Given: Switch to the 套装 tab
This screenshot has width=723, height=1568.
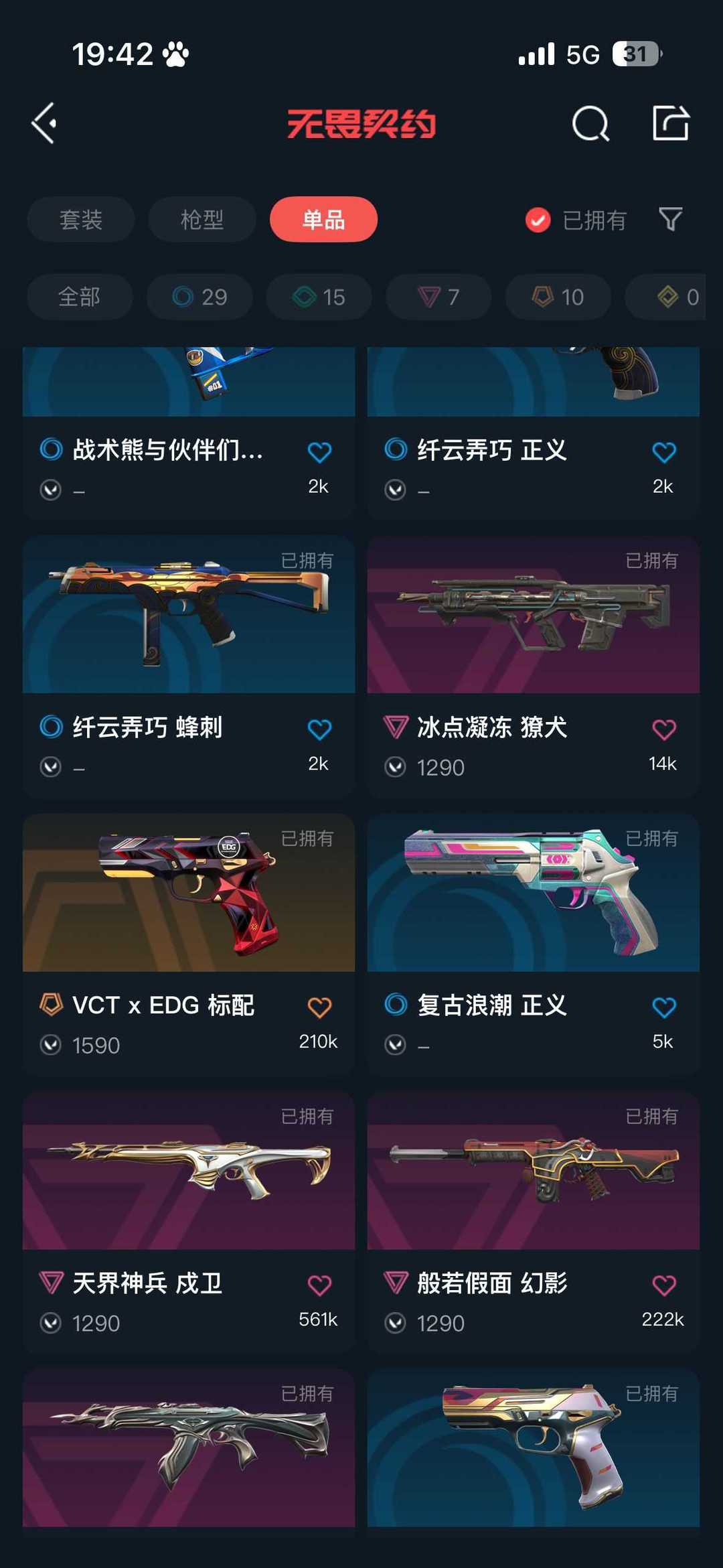Looking at the screenshot, I should 81,220.
